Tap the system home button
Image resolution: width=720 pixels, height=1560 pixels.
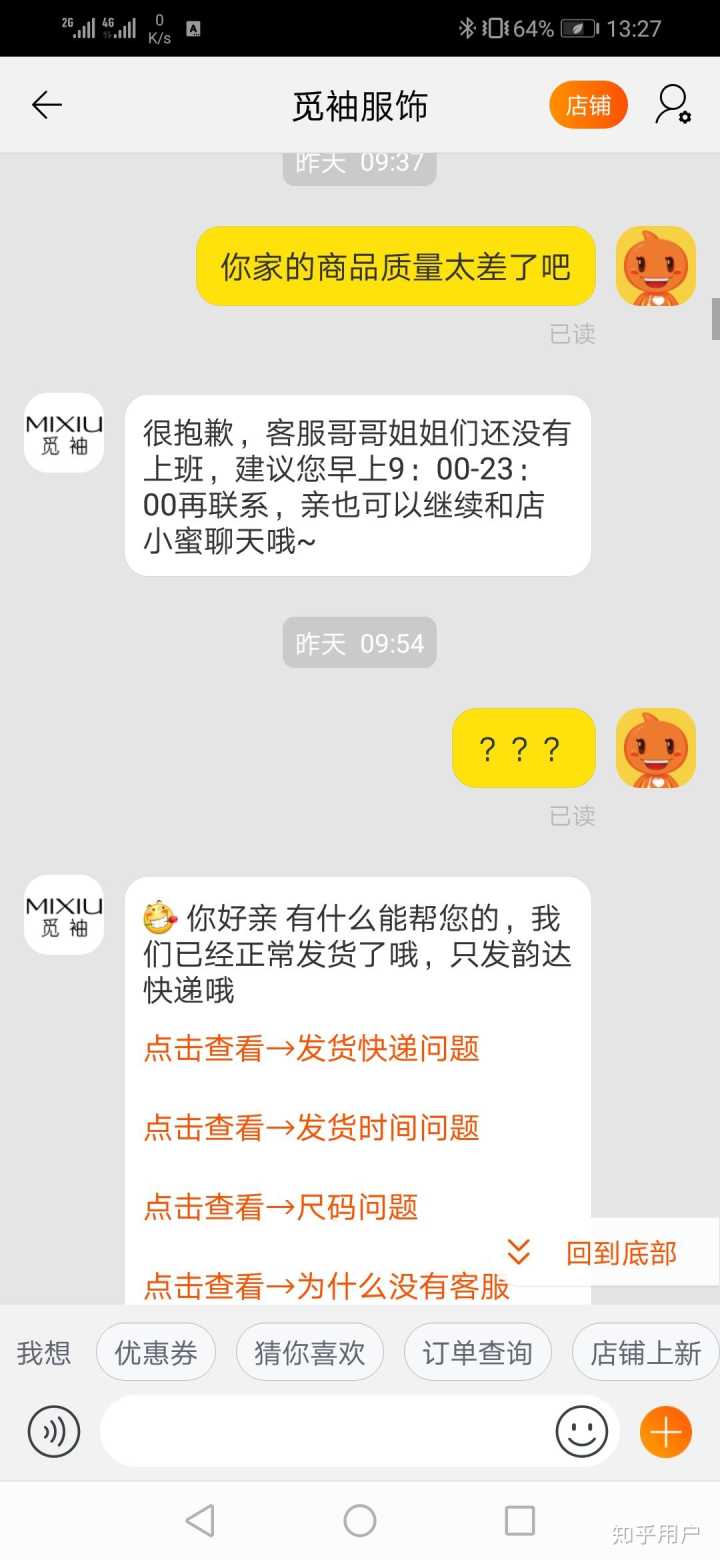pyautogui.click(x=360, y=1521)
